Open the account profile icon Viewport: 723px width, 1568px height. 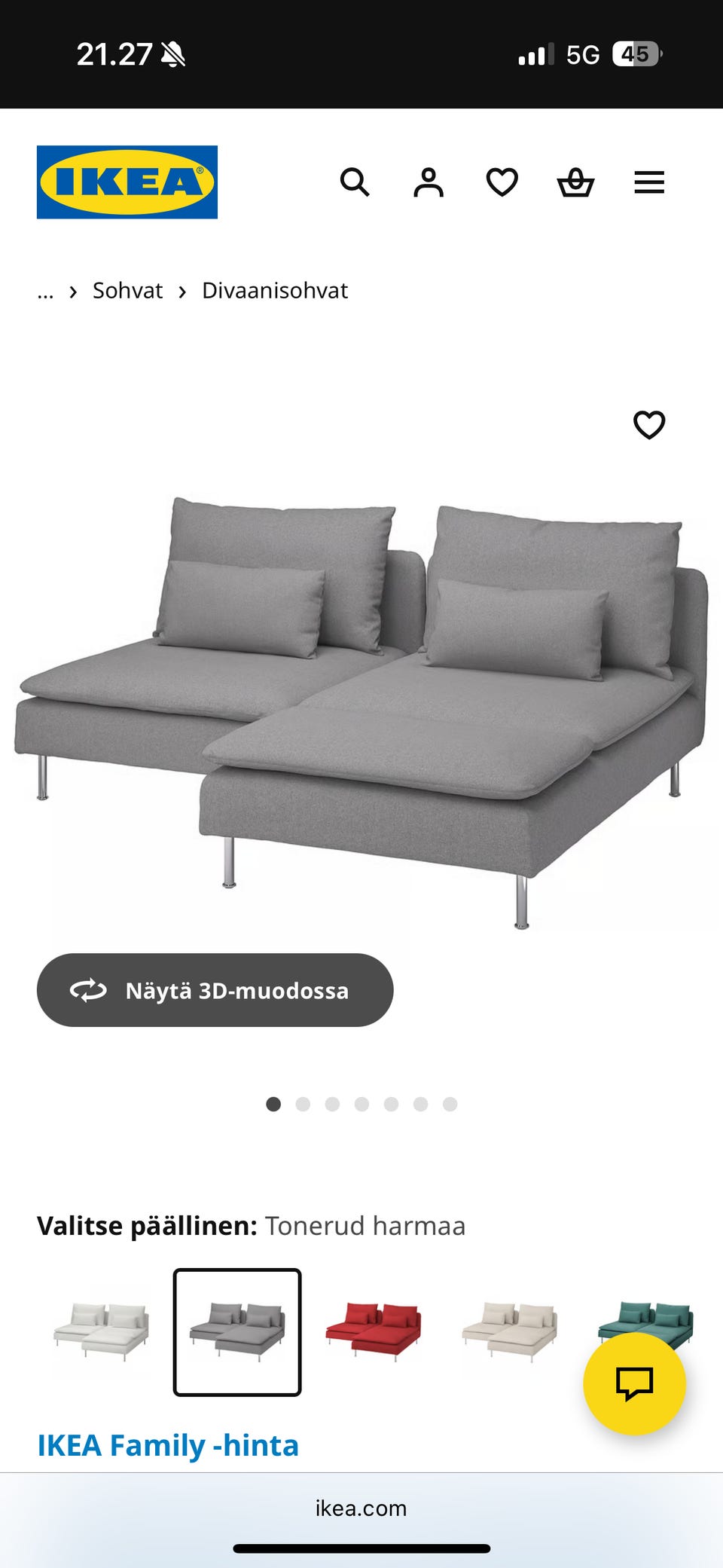(x=429, y=182)
